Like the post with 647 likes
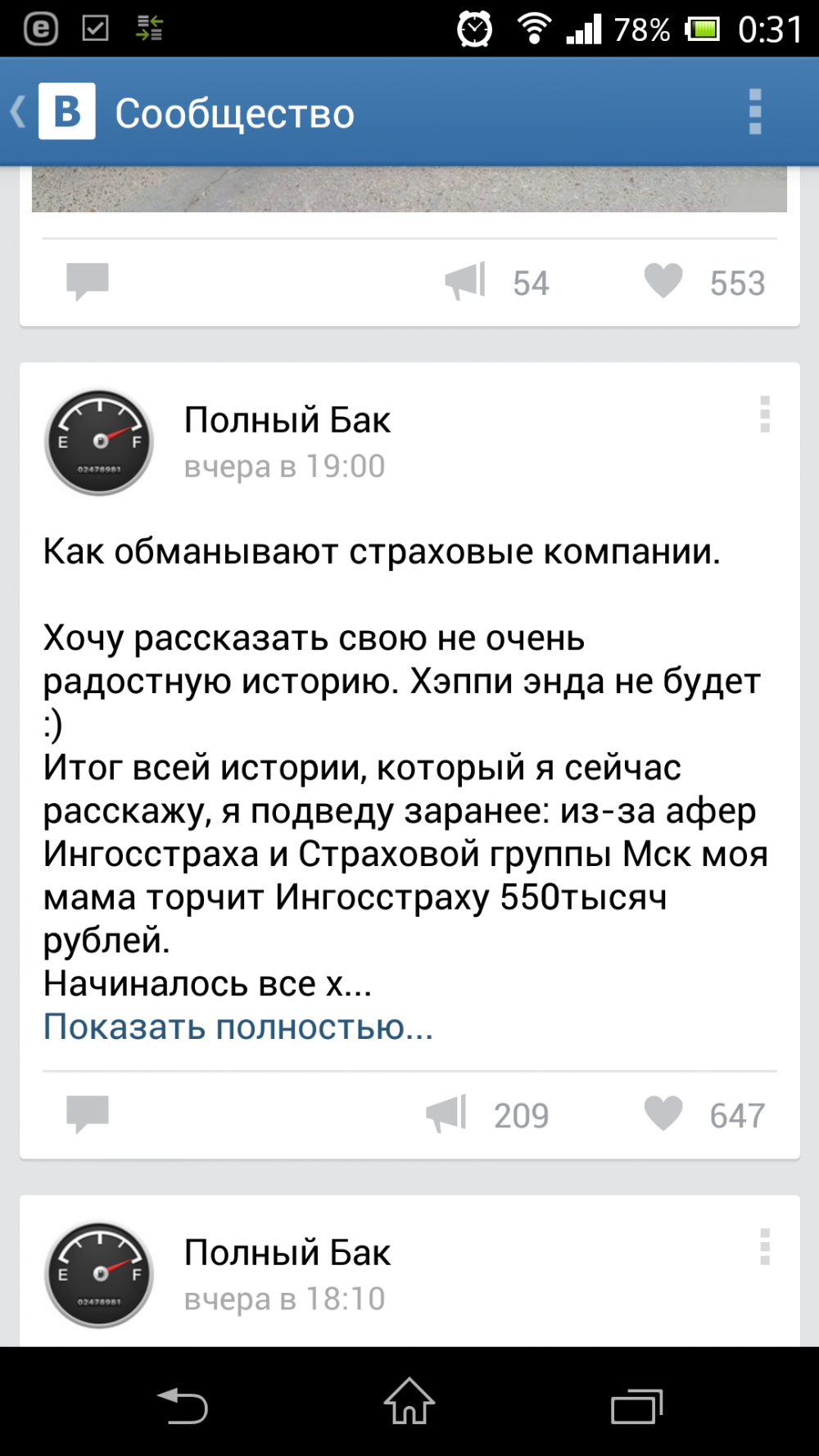 (x=663, y=1114)
